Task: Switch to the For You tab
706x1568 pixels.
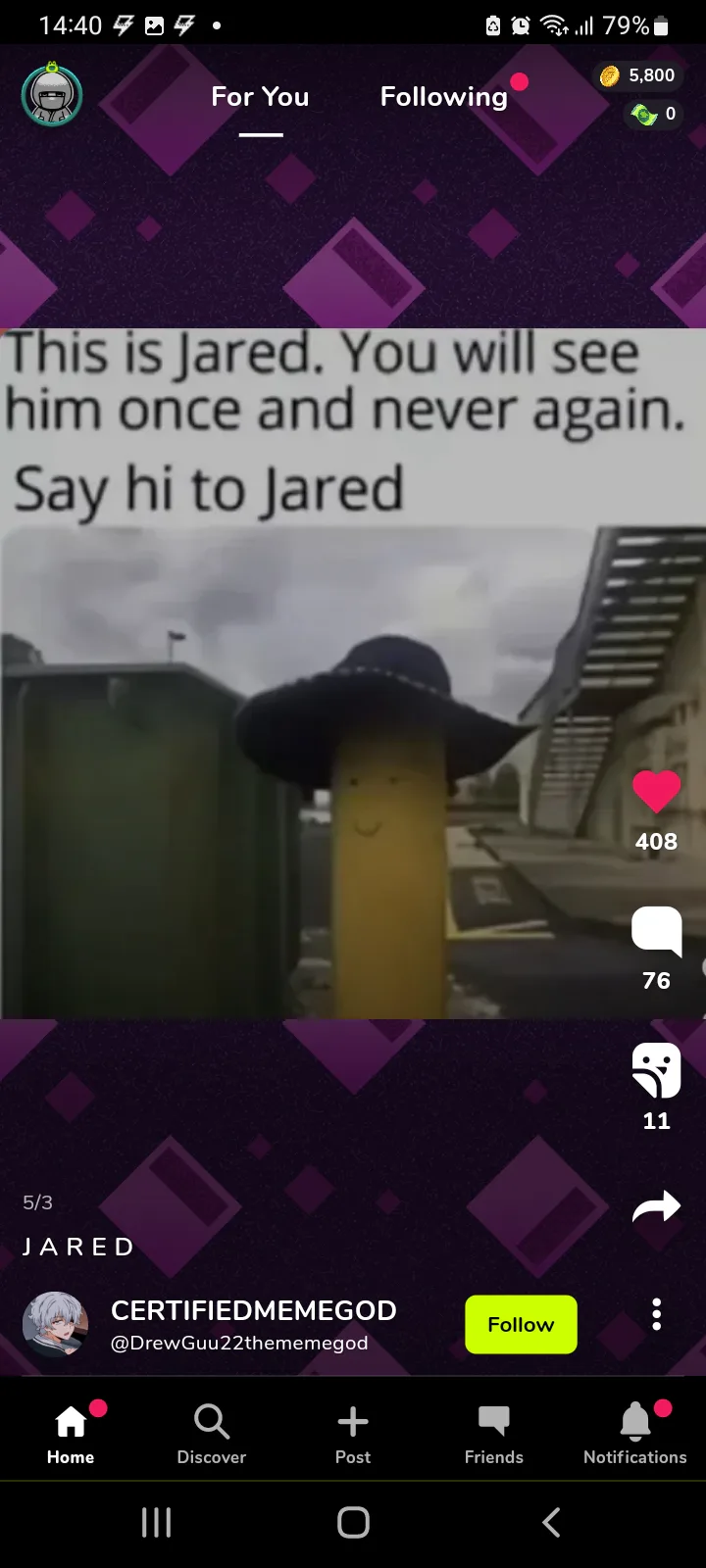Action: point(260,97)
